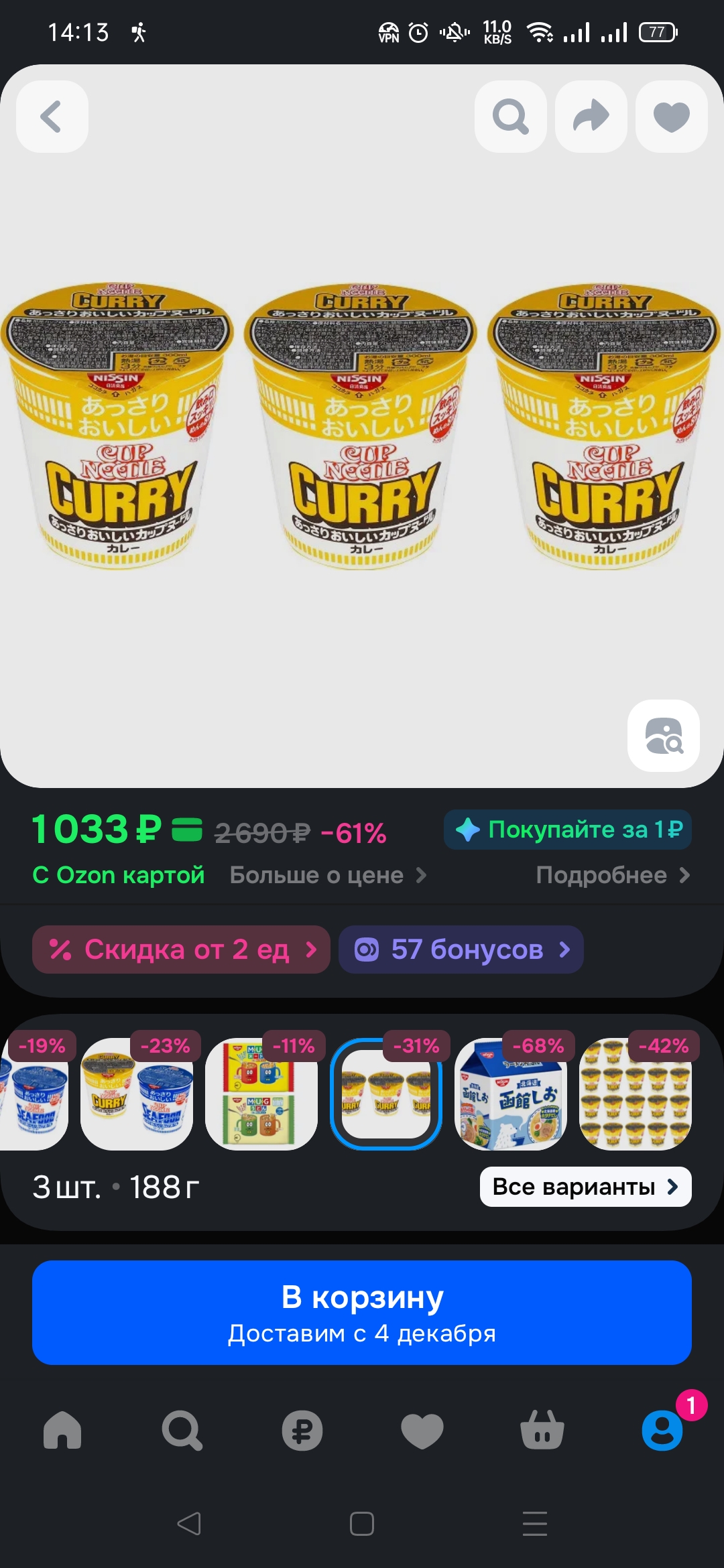This screenshot has height=1568, width=724.
Task: Tap the system back button
Action: (x=189, y=1524)
